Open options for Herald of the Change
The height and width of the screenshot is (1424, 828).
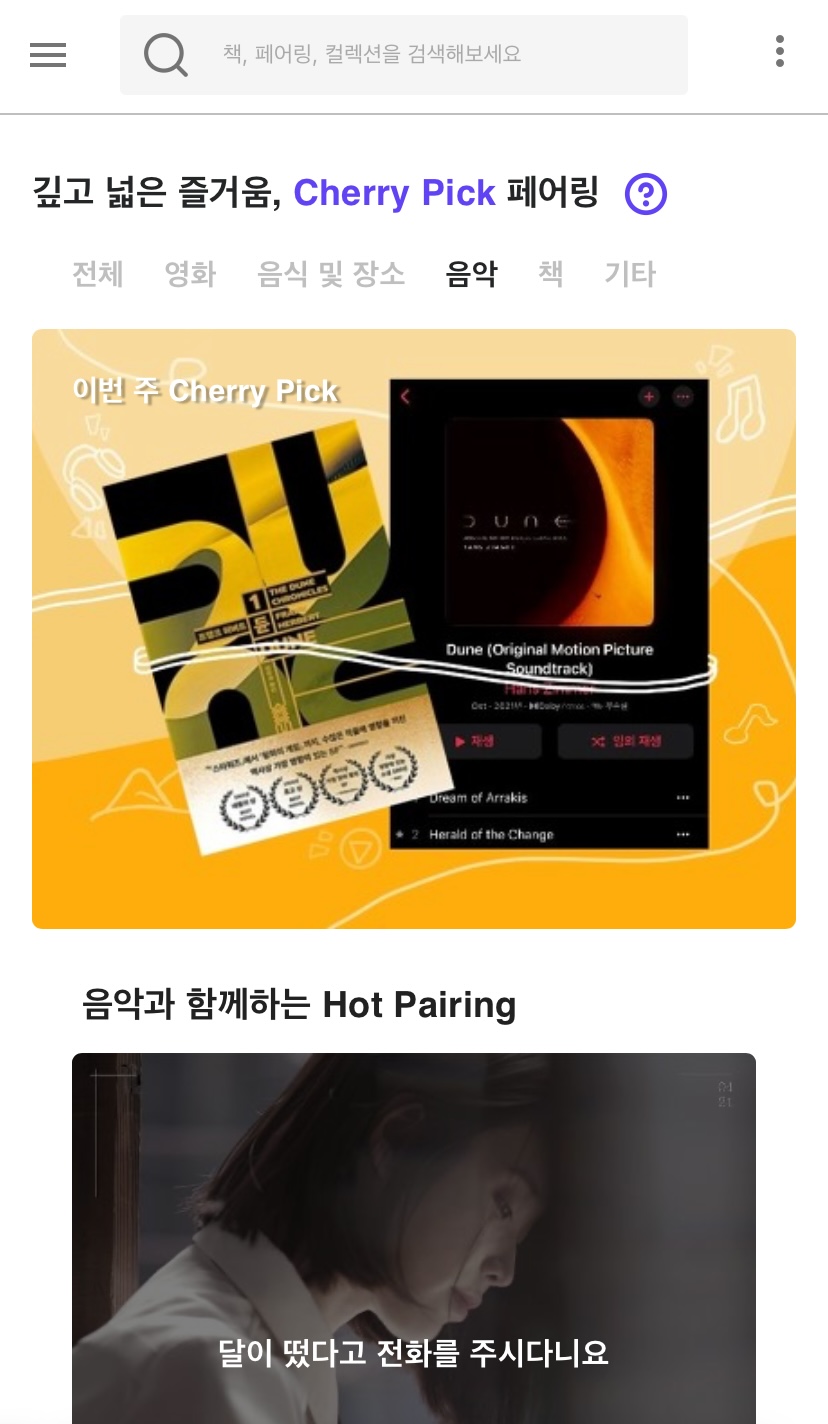click(683, 834)
